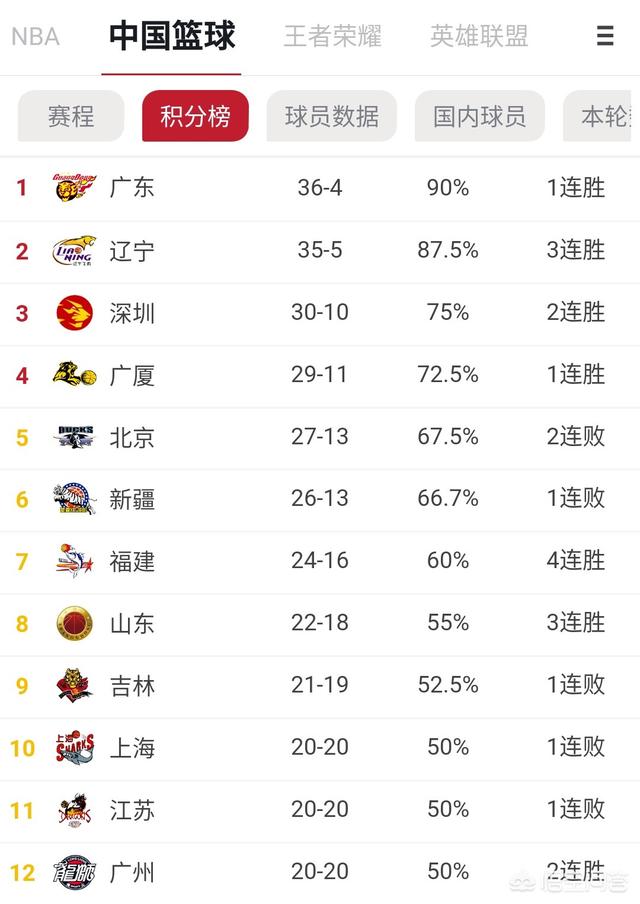Select the 积分榜 standings chip
Image resolution: width=640 pixels, height=904 pixels.
195,116
